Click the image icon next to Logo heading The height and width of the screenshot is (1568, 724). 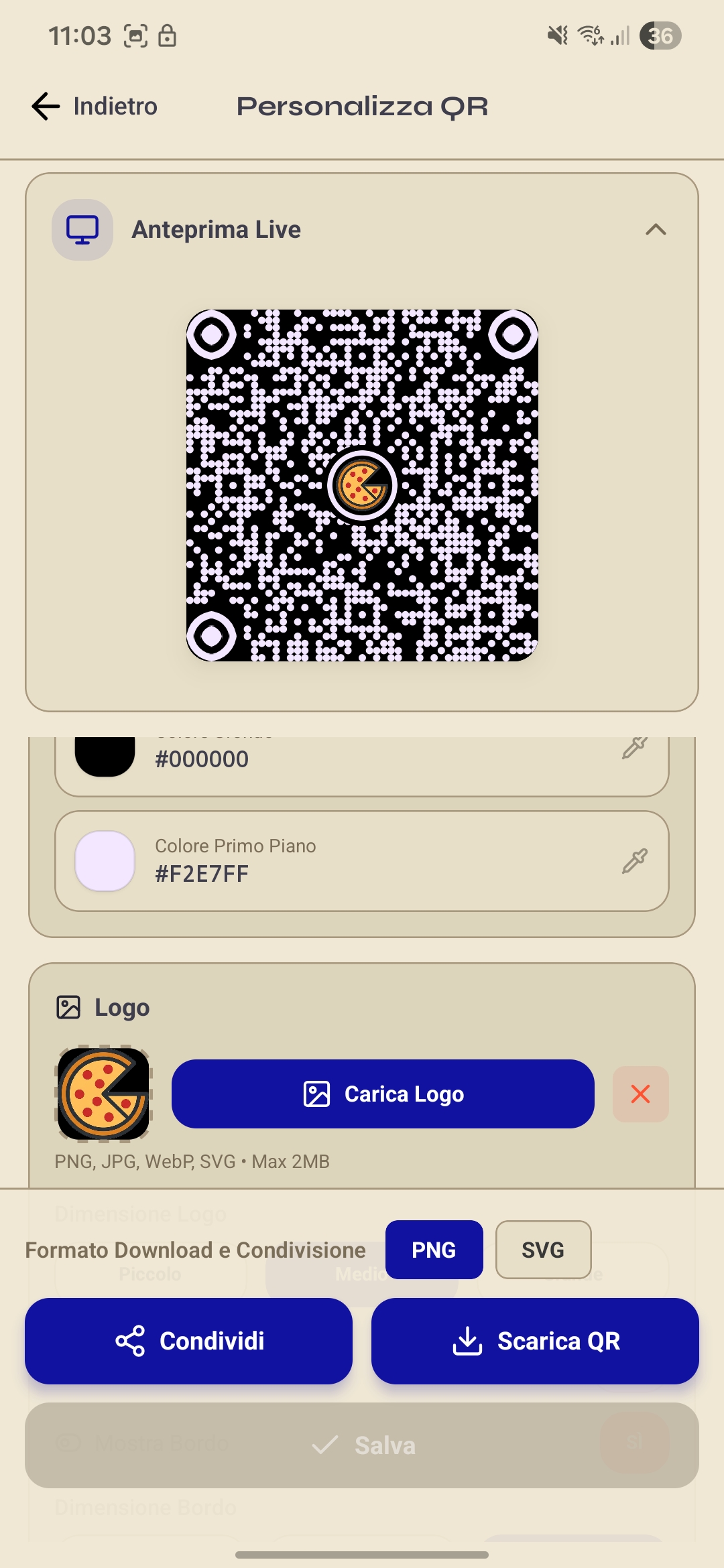coord(69,1006)
